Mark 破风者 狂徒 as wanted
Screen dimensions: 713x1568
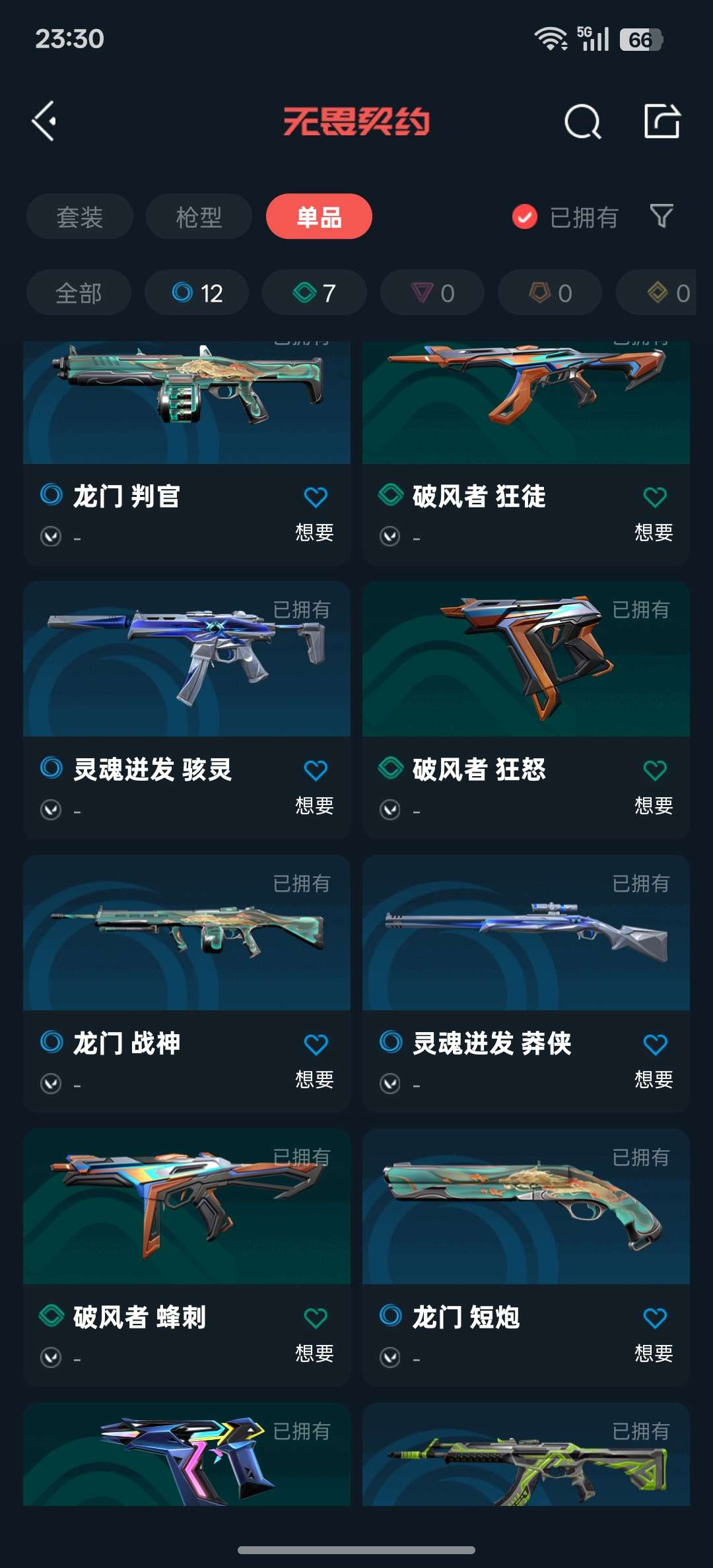[654, 498]
